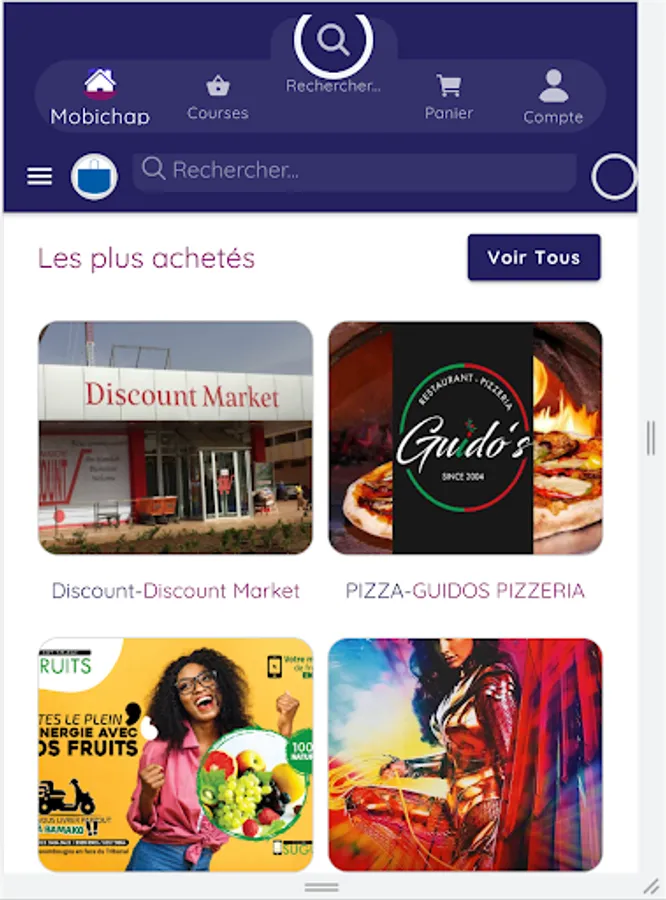Open the fruits promotion card

pyautogui.click(x=176, y=755)
